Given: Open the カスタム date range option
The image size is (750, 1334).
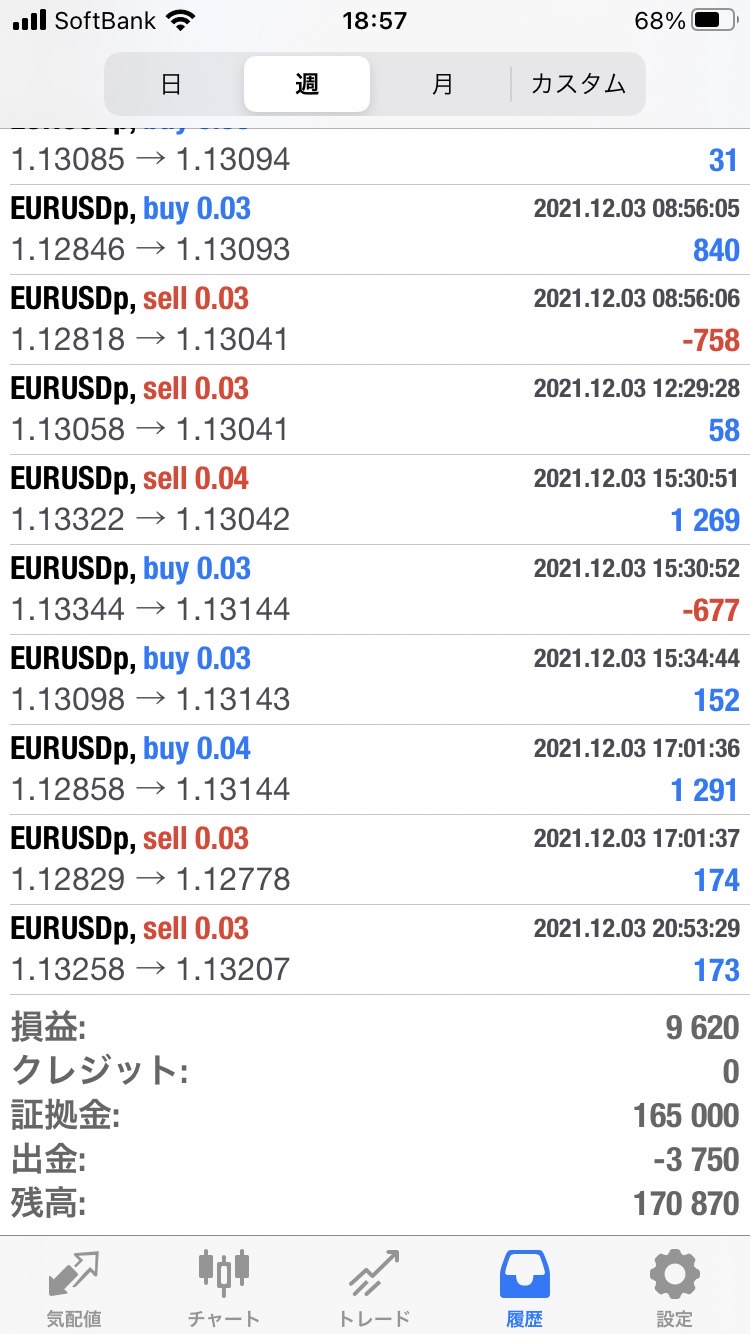Looking at the screenshot, I should [578, 84].
